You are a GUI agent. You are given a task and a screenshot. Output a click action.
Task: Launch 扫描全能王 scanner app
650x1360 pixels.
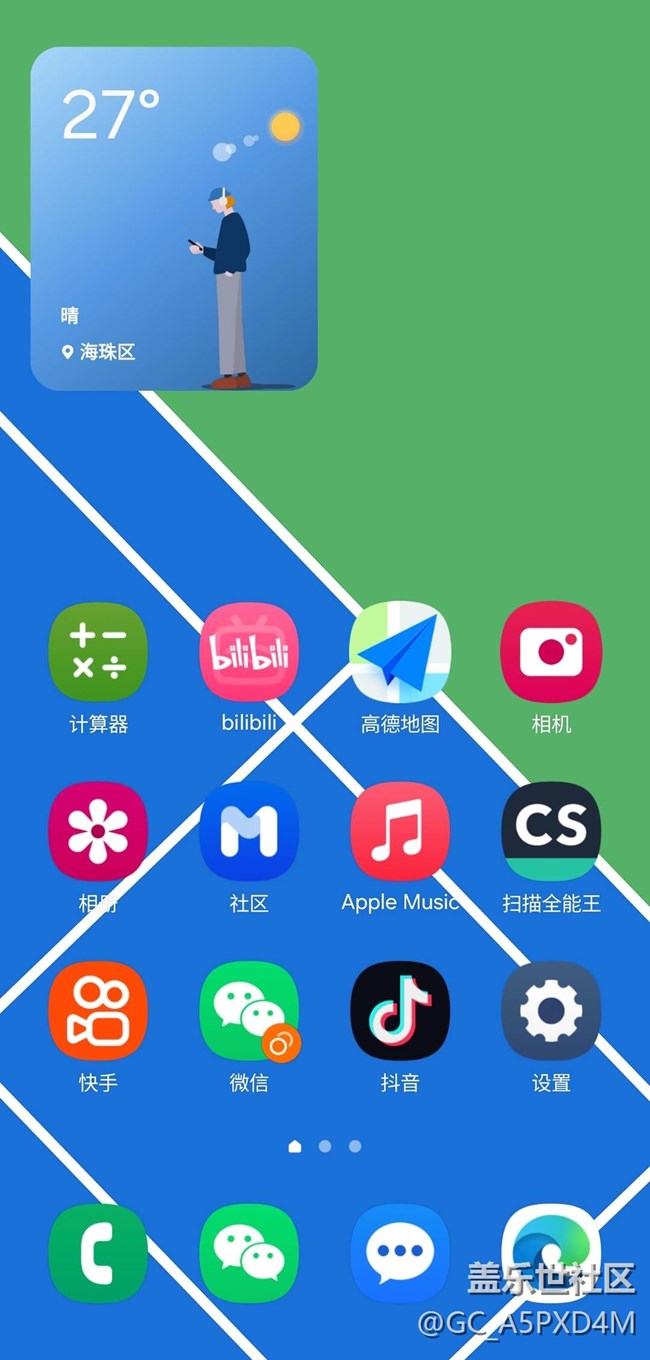point(551,832)
